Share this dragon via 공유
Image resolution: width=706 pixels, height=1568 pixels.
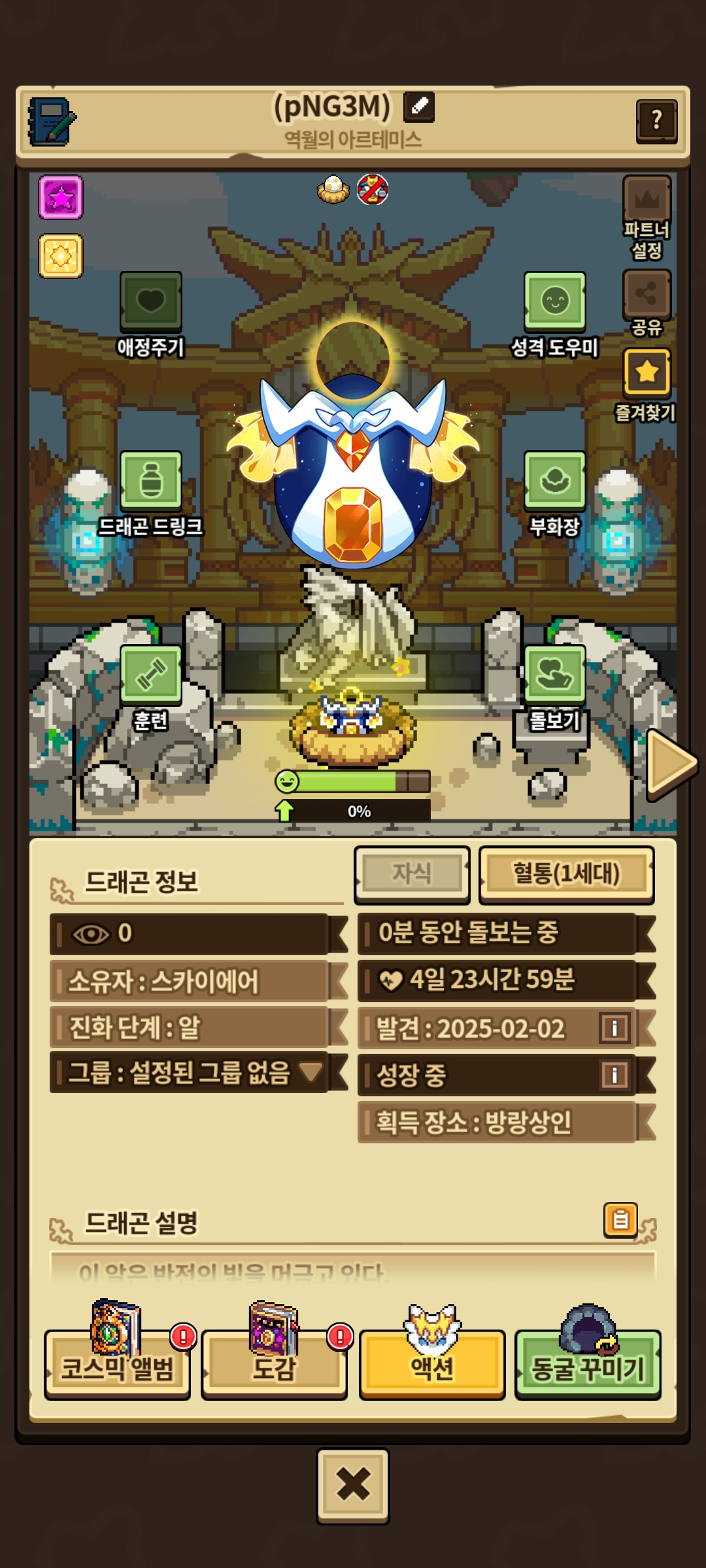[x=647, y=294]
